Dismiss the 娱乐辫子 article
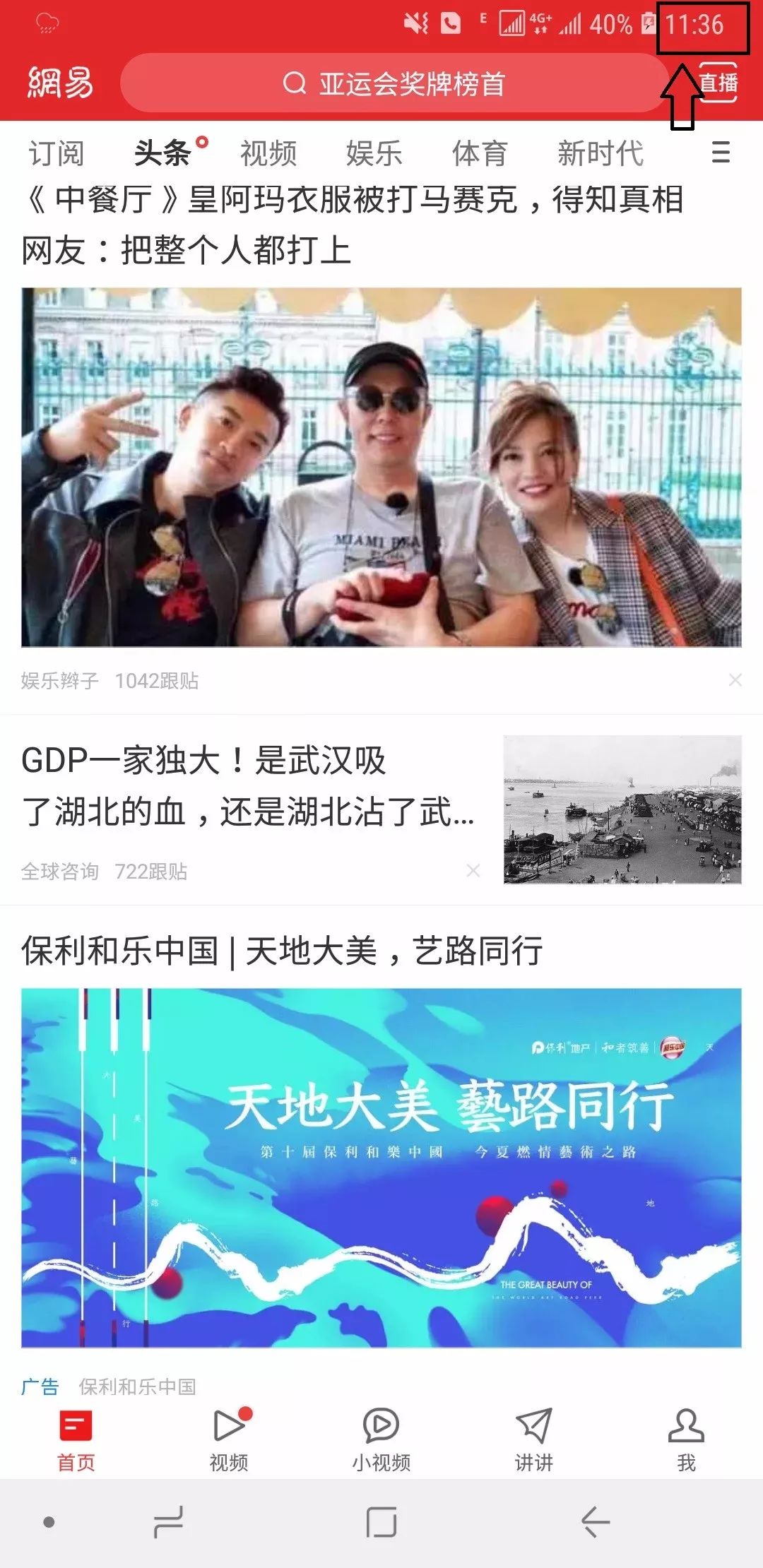The height and width of the screenshot is (1568, 763). tap(735, 680)
